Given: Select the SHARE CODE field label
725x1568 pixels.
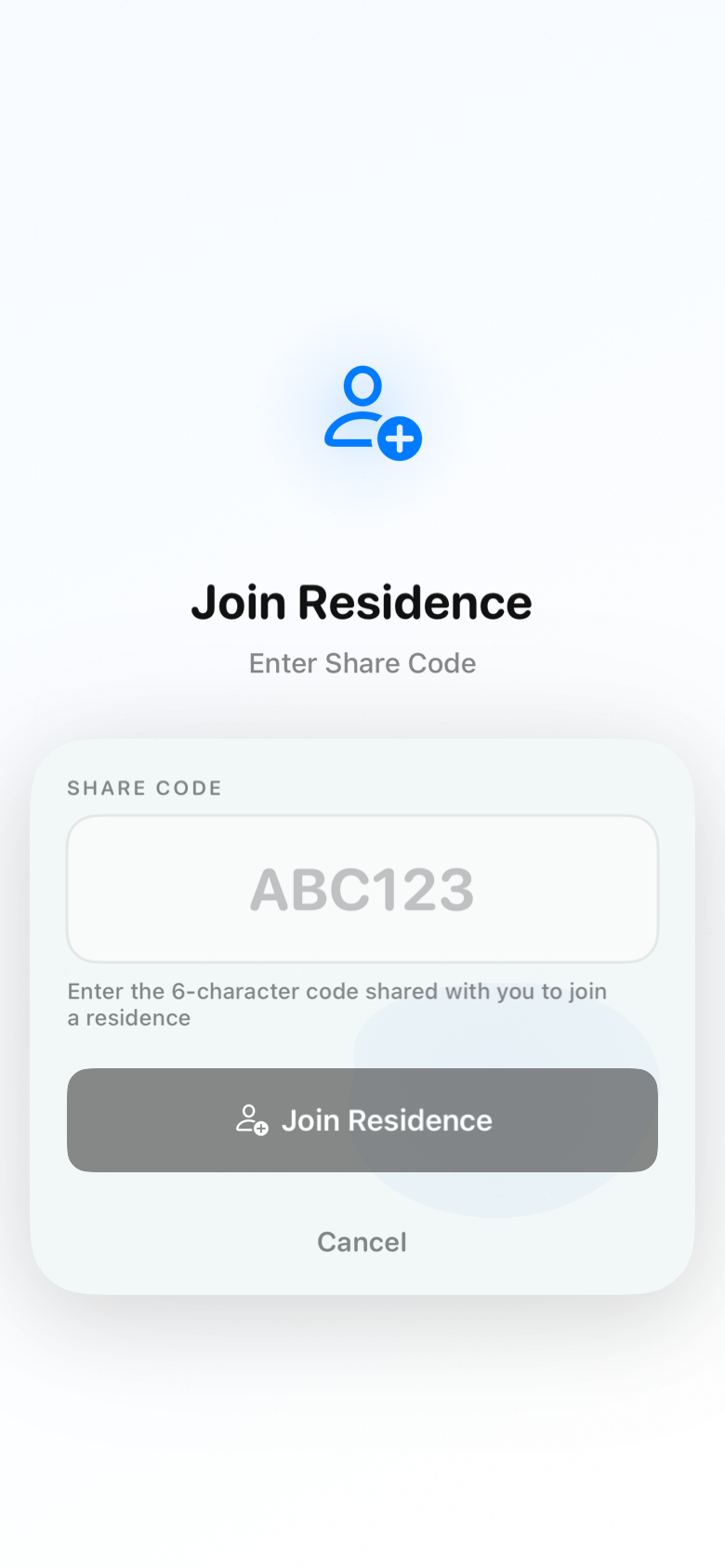Looking at the screenshot, I should (144, 788).
